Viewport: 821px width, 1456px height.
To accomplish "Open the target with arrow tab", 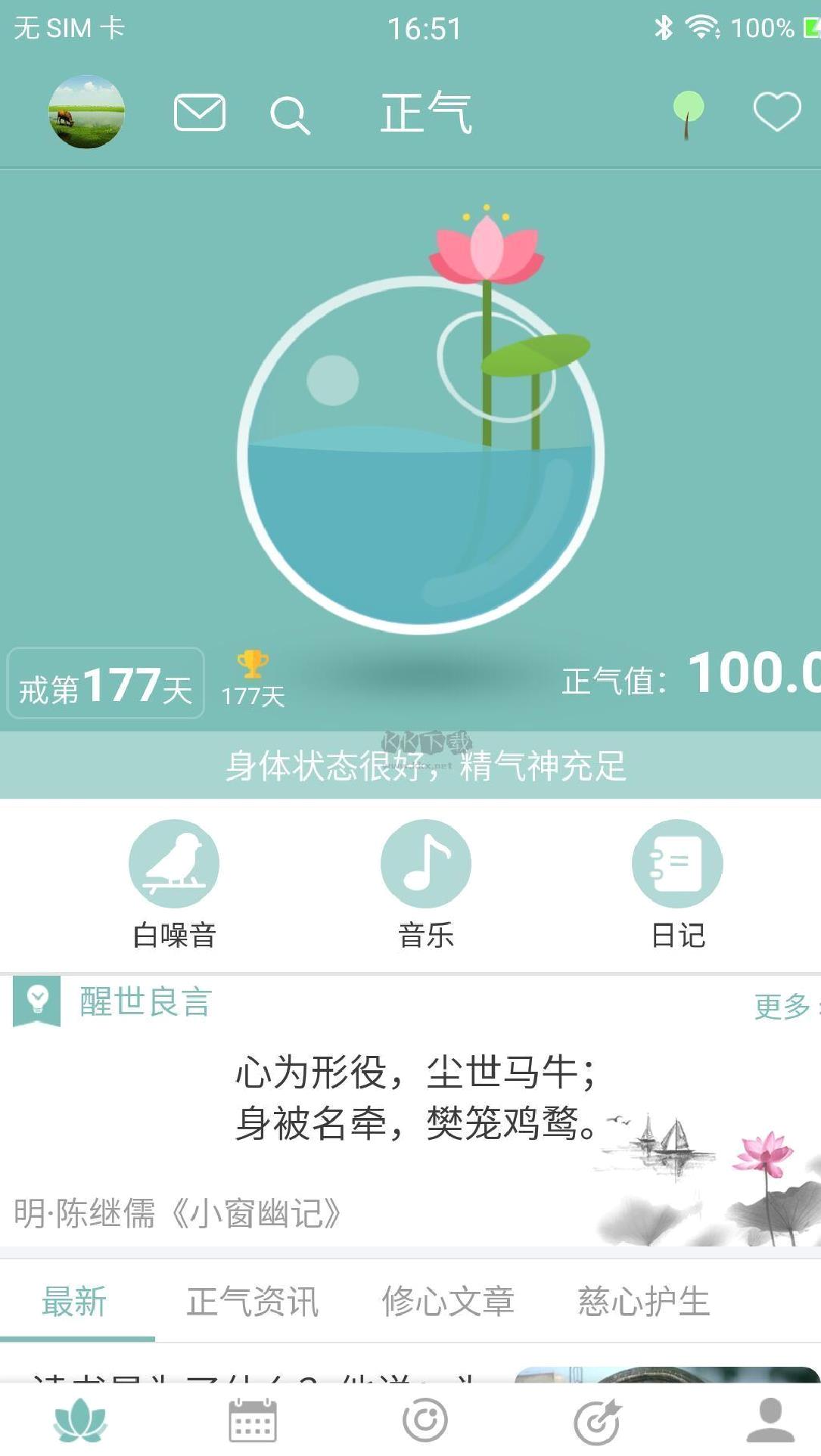I will (x=598, y=1421).
